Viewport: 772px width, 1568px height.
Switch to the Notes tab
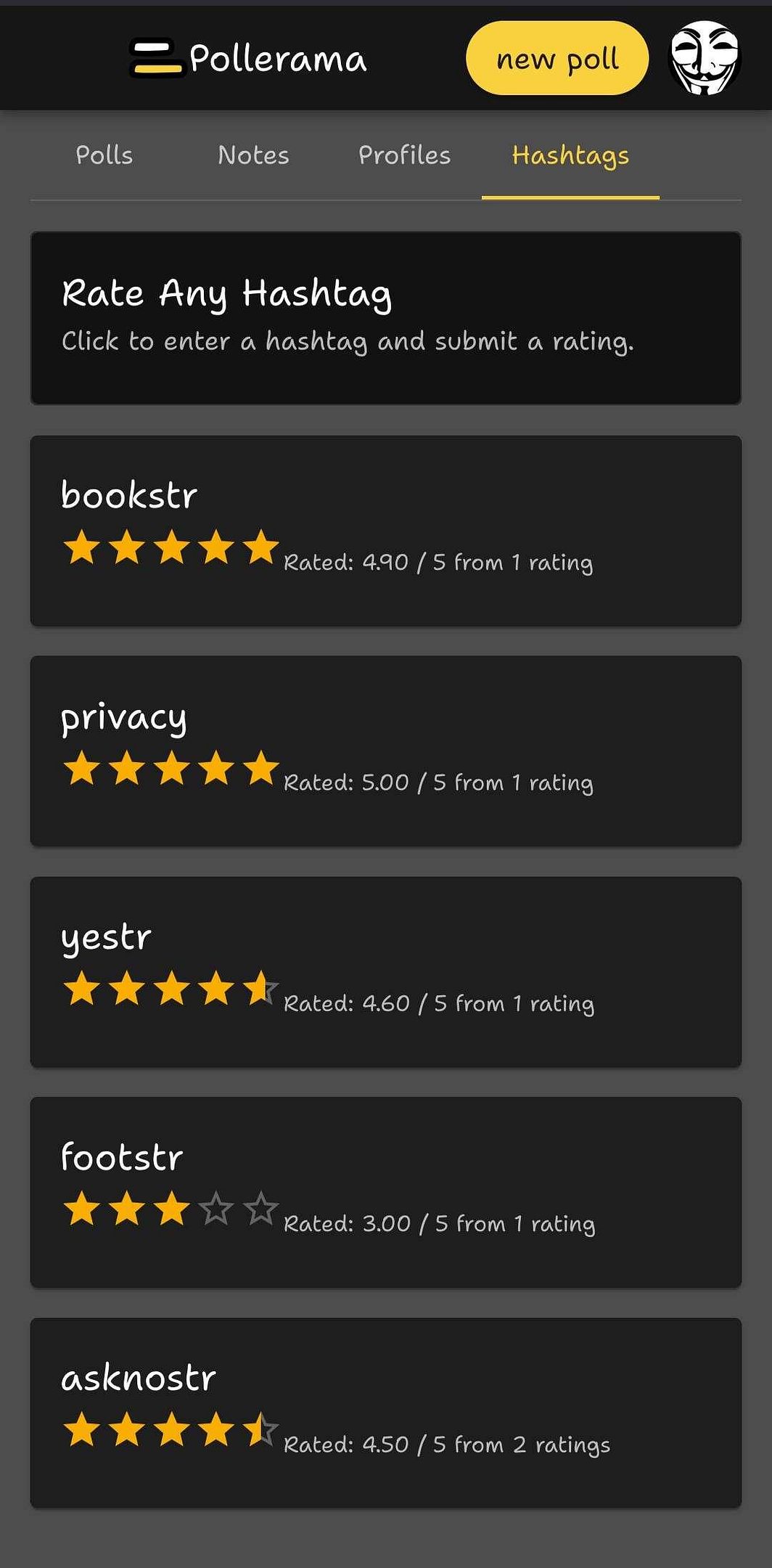pos(253,155)
